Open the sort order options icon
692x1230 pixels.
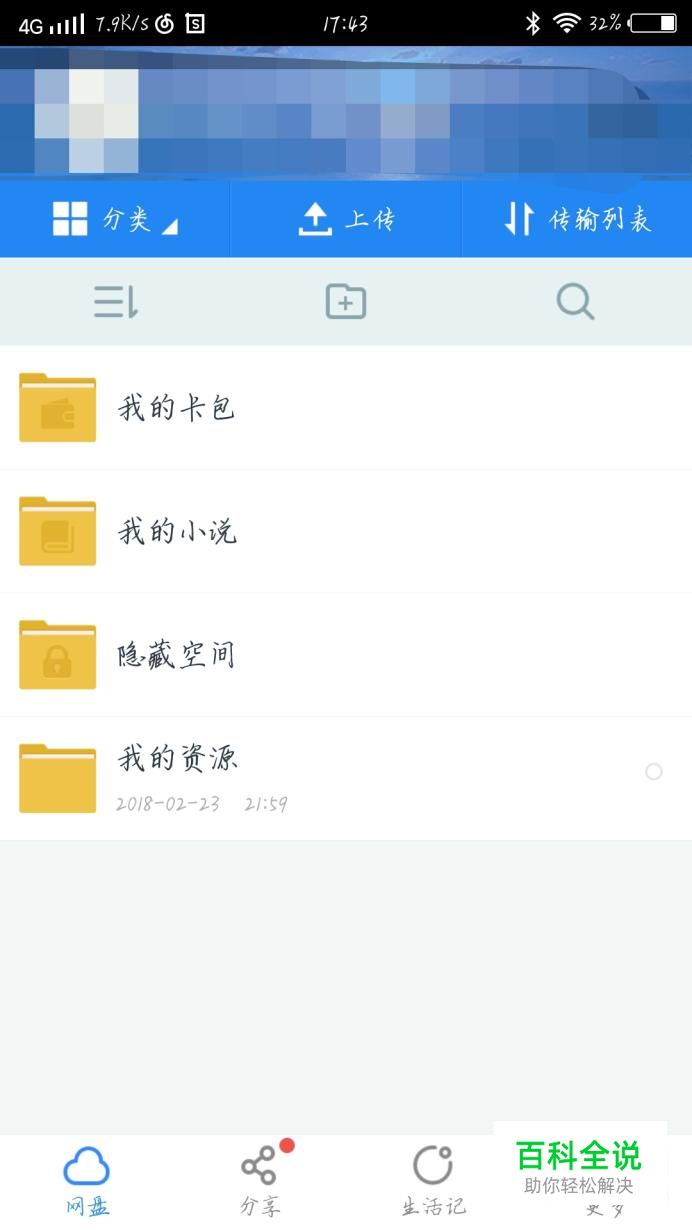coord(116,301)
